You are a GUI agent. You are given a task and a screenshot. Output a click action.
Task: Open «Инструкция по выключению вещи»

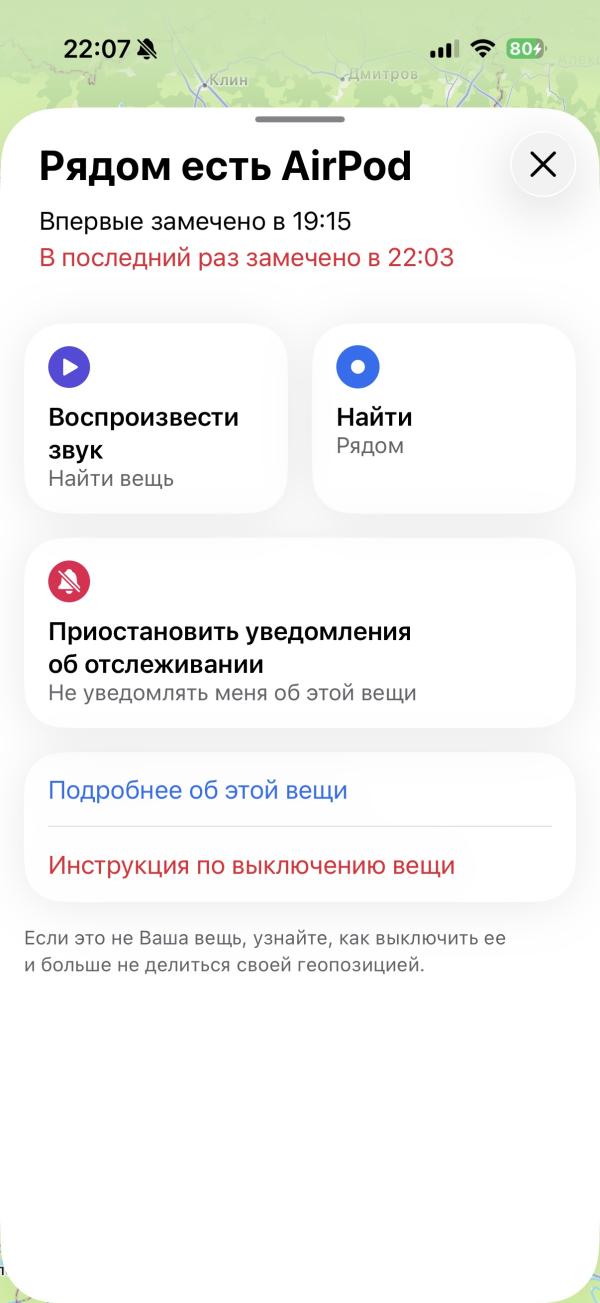[x=300, y=865]
